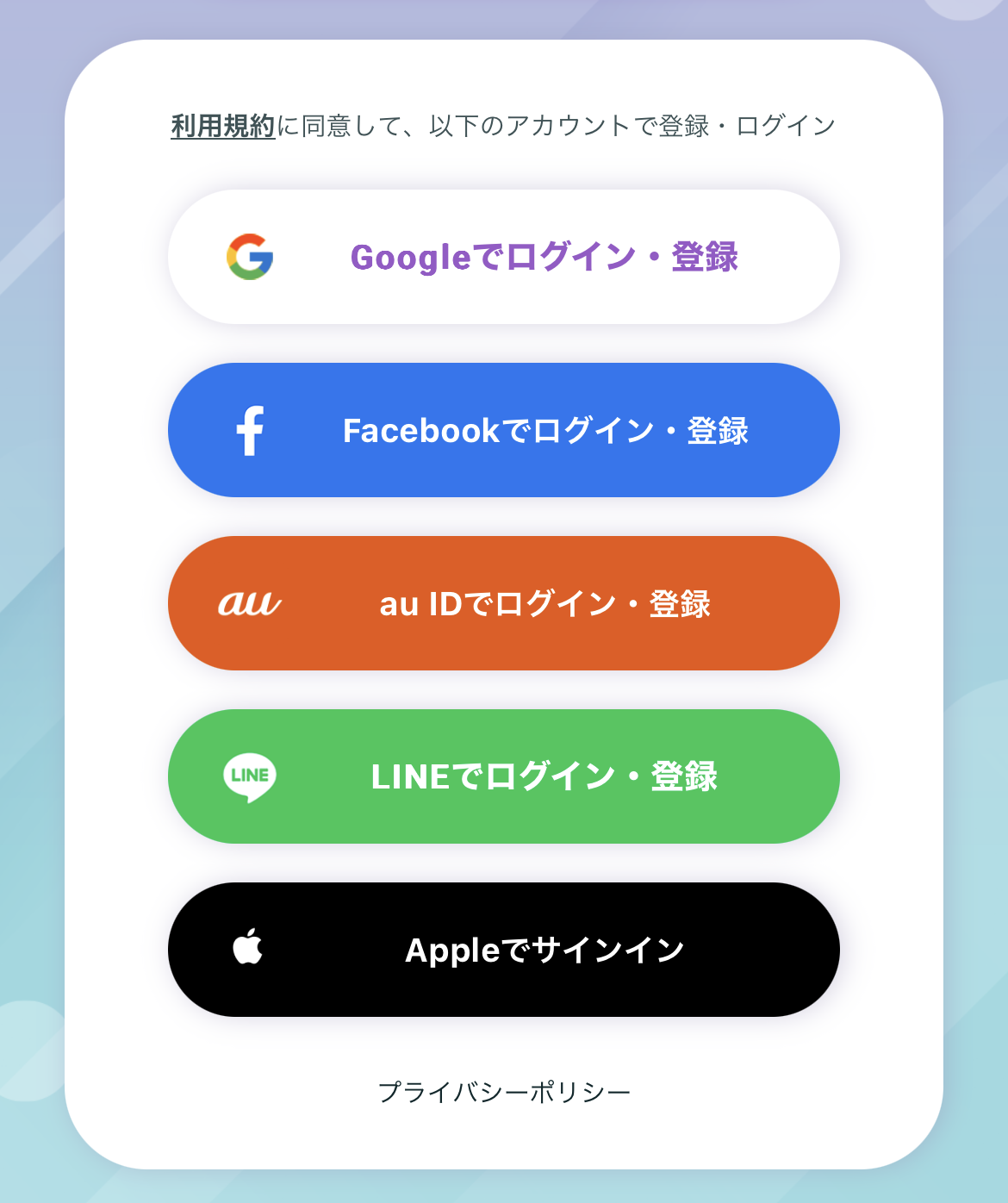Choose Facebookでログイン・登録
The width and height of the screenshot is (1008, 1203).
[504, 430]
